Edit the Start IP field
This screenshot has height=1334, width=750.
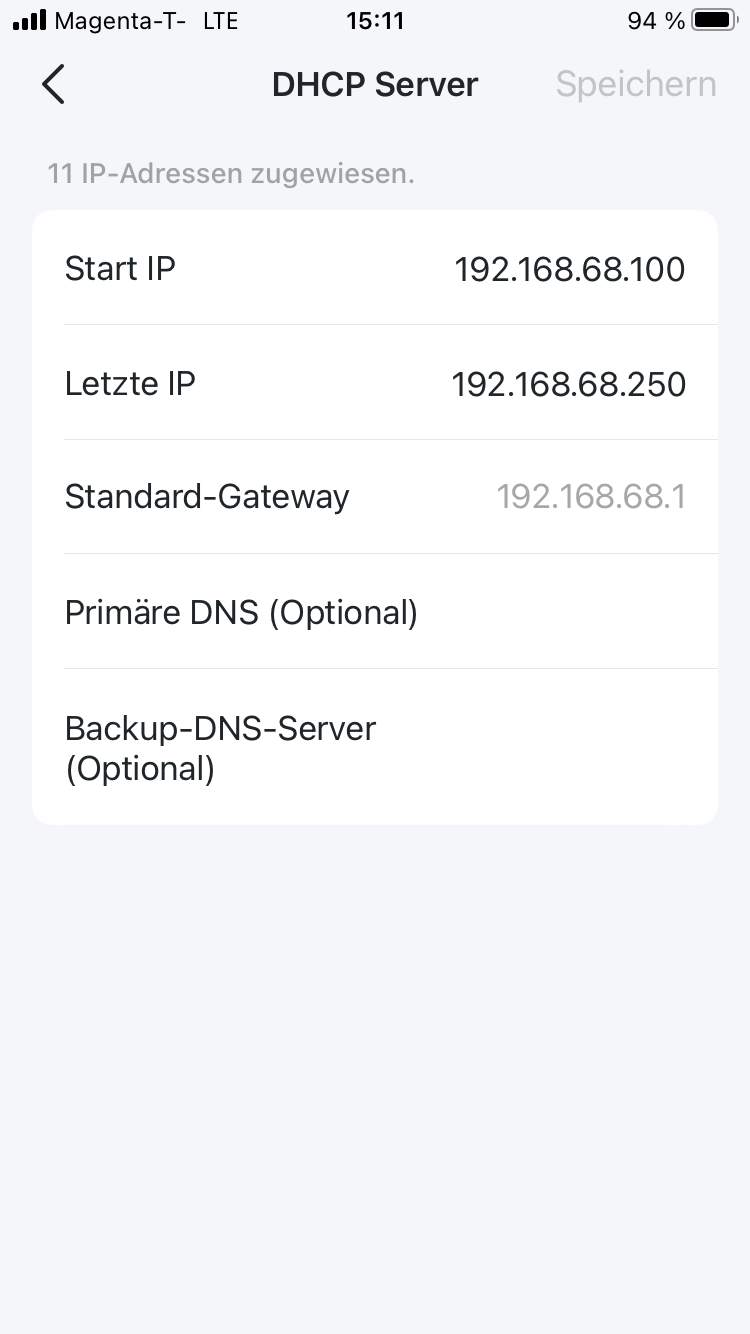pyautogui.click(x=569, y=269)
